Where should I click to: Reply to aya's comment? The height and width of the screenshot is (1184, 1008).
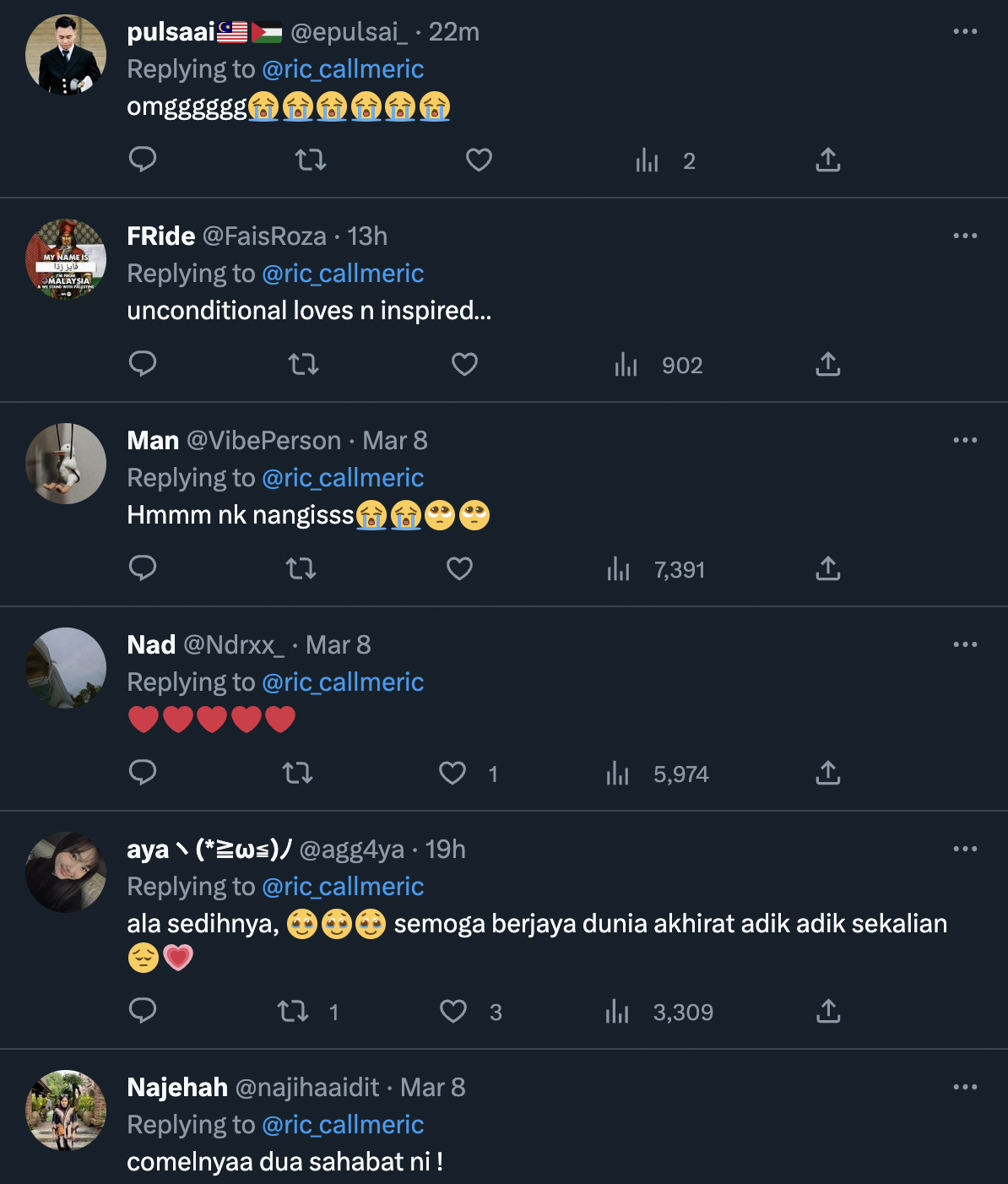tap(143, 1011)
